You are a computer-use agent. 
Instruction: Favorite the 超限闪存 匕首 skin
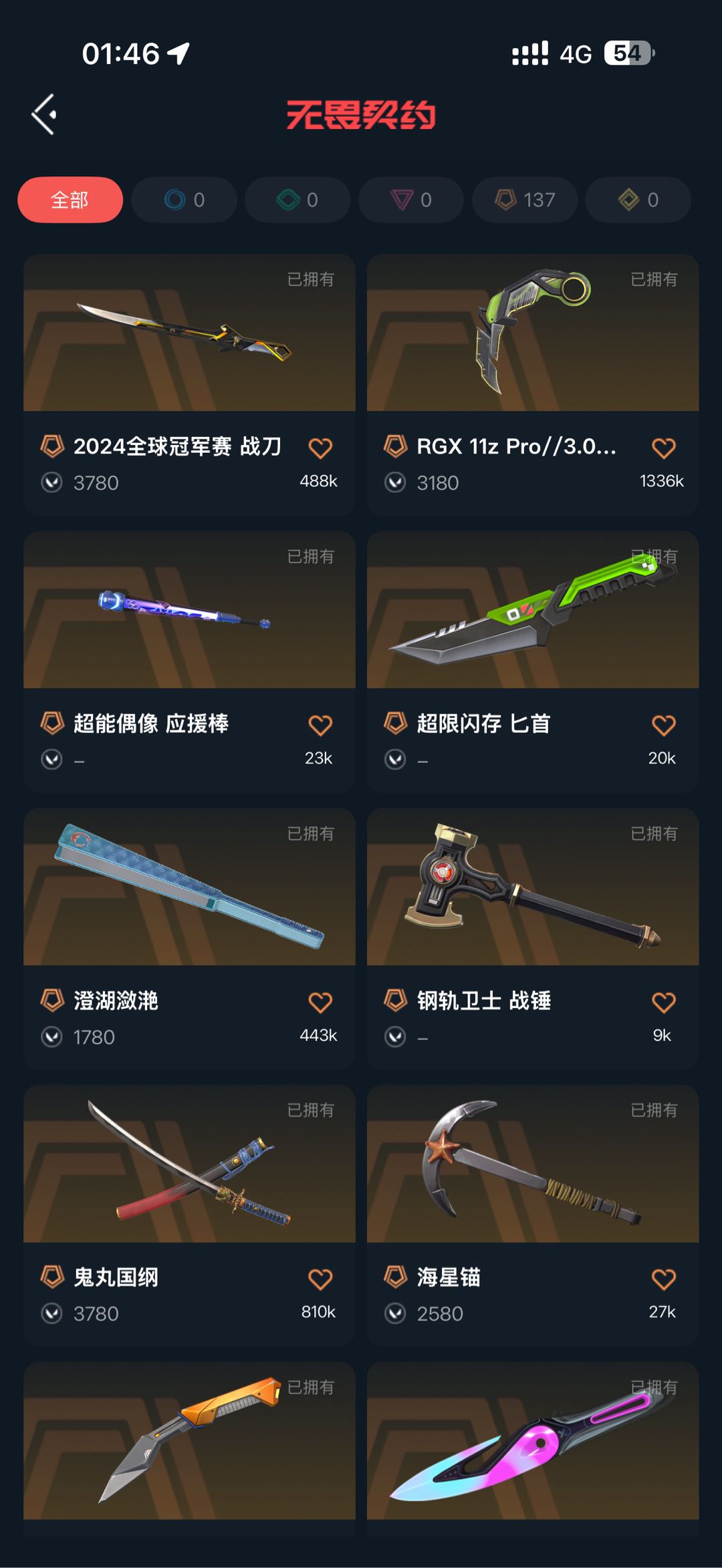[663, 726]
